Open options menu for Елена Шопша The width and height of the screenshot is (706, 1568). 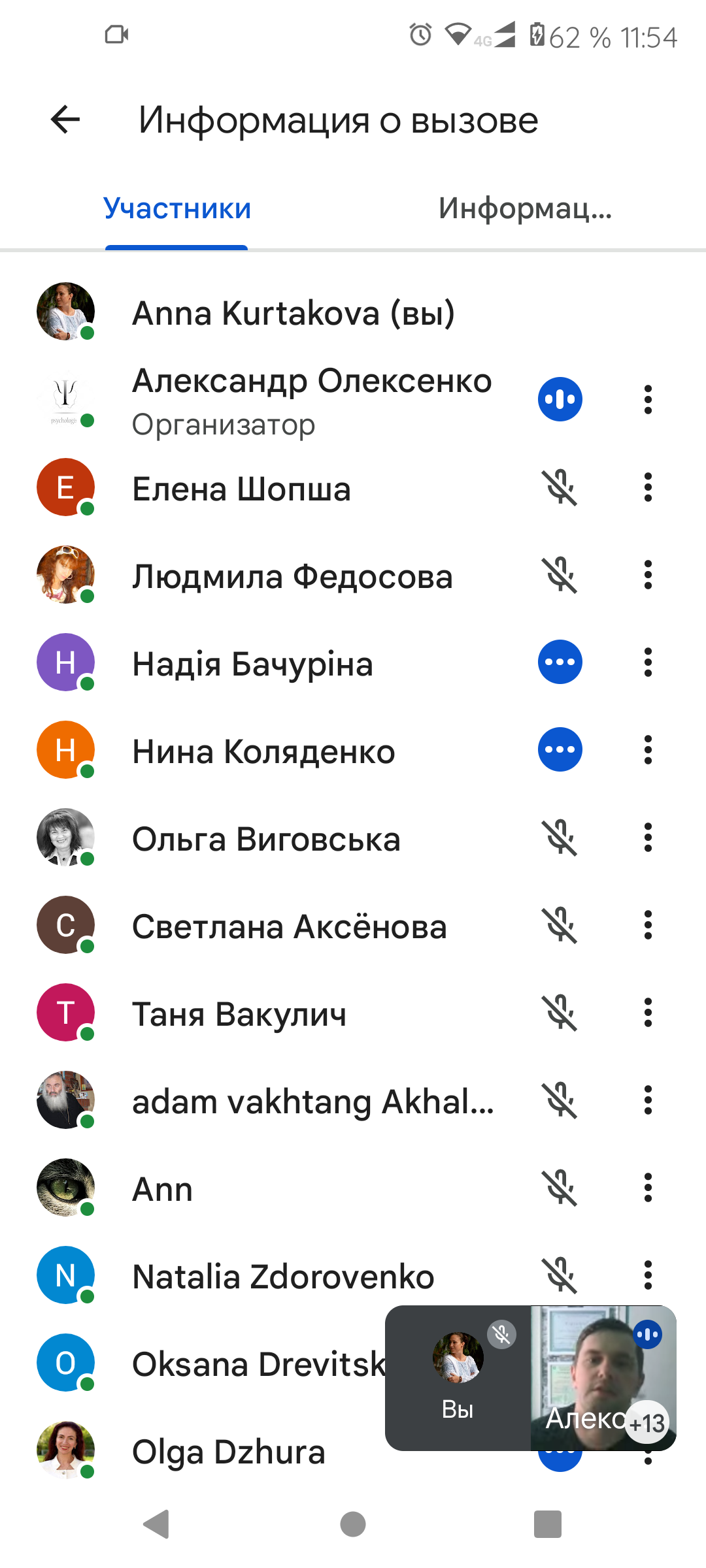648,487
